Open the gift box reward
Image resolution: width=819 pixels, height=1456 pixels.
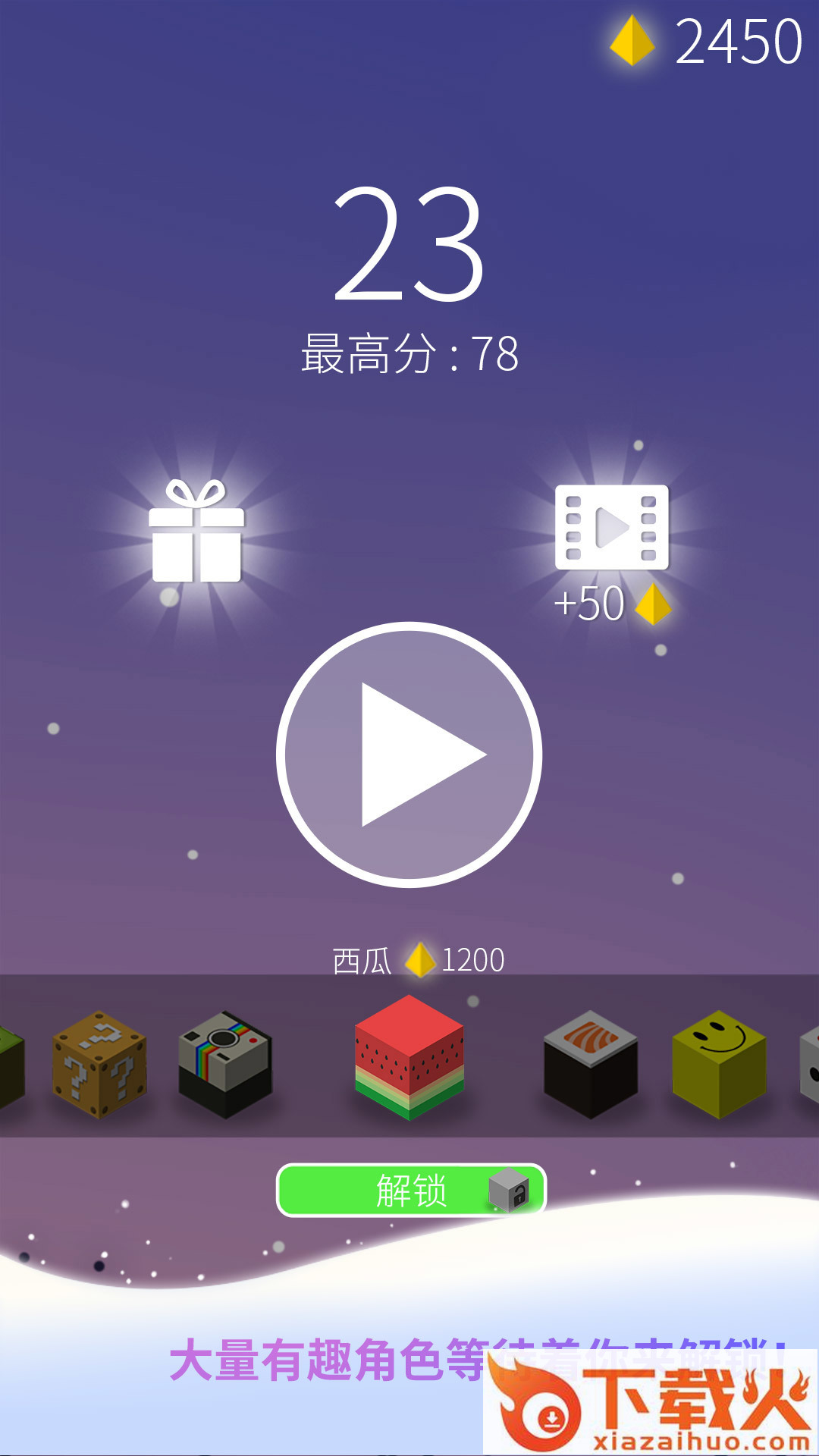tap(196, 532)
